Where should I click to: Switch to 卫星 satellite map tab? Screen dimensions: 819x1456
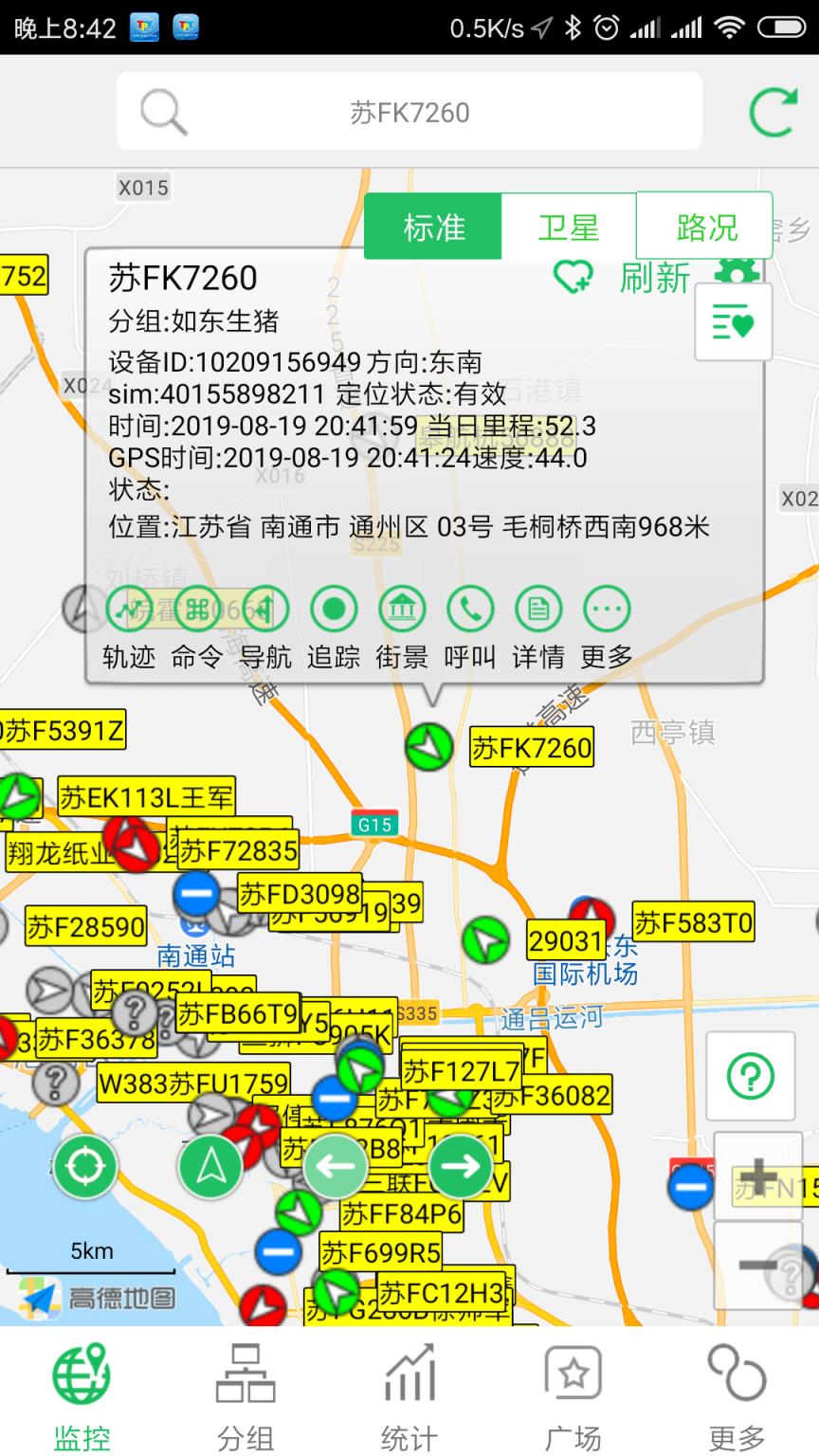(568, 226)
